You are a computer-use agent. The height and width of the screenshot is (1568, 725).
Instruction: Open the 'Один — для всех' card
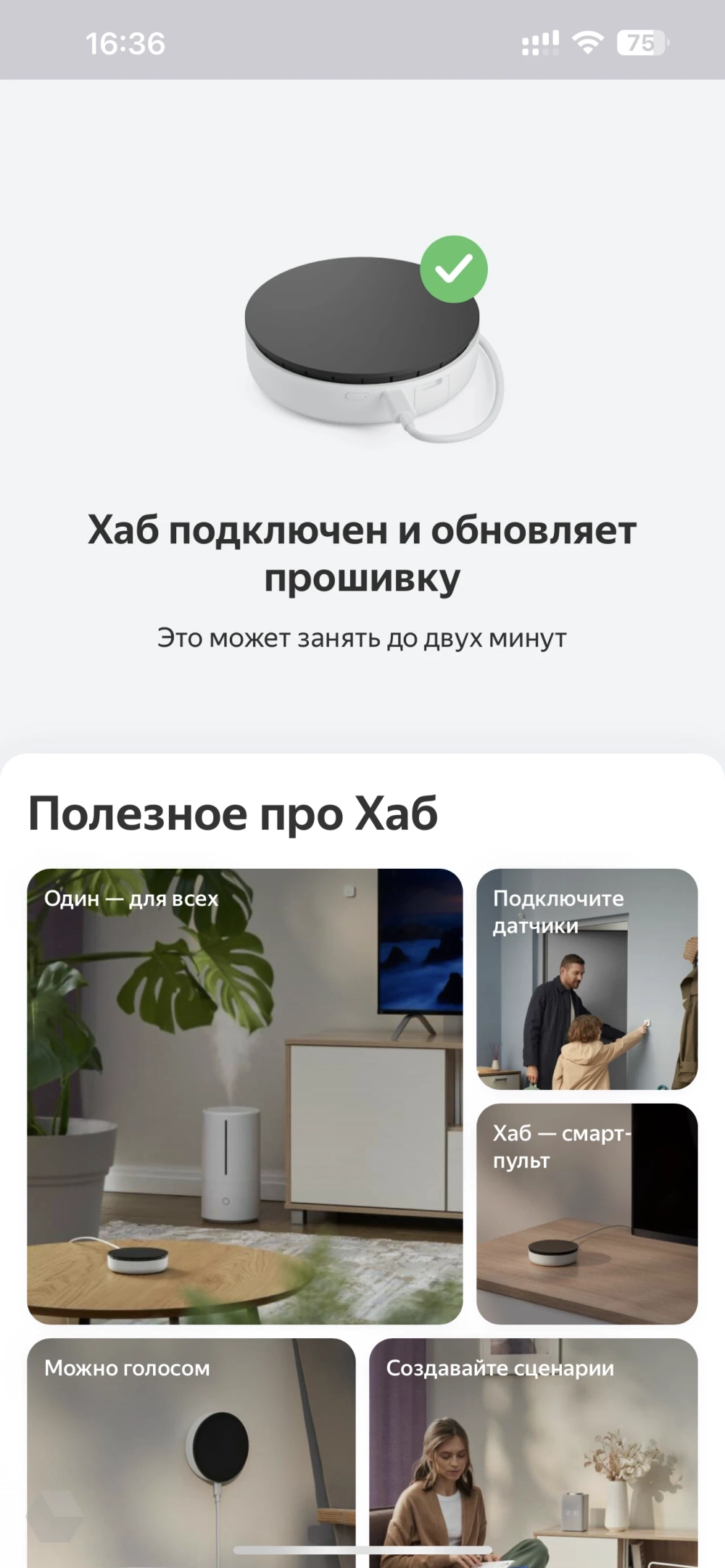pos(244,1096)
